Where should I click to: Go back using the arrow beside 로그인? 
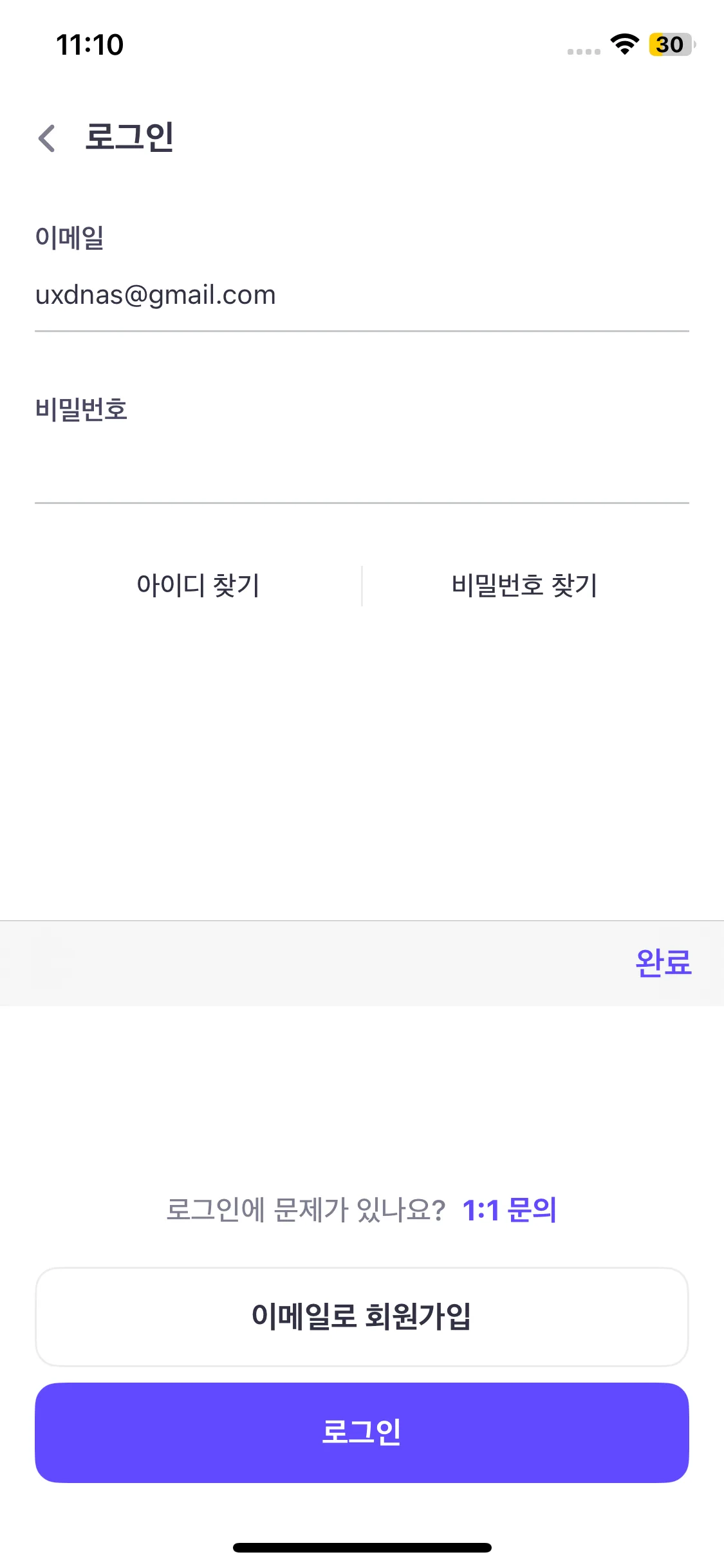click(x=46, y=138)
